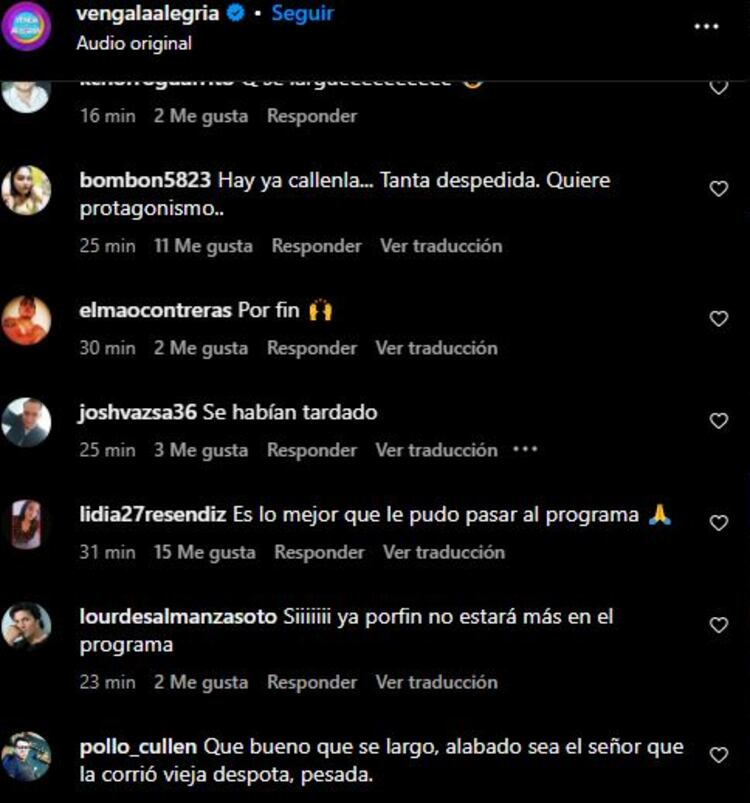Open vengalaalegria's profile picture
The height and width of the screenshot is (803, 750).
(x=27, y=27)
